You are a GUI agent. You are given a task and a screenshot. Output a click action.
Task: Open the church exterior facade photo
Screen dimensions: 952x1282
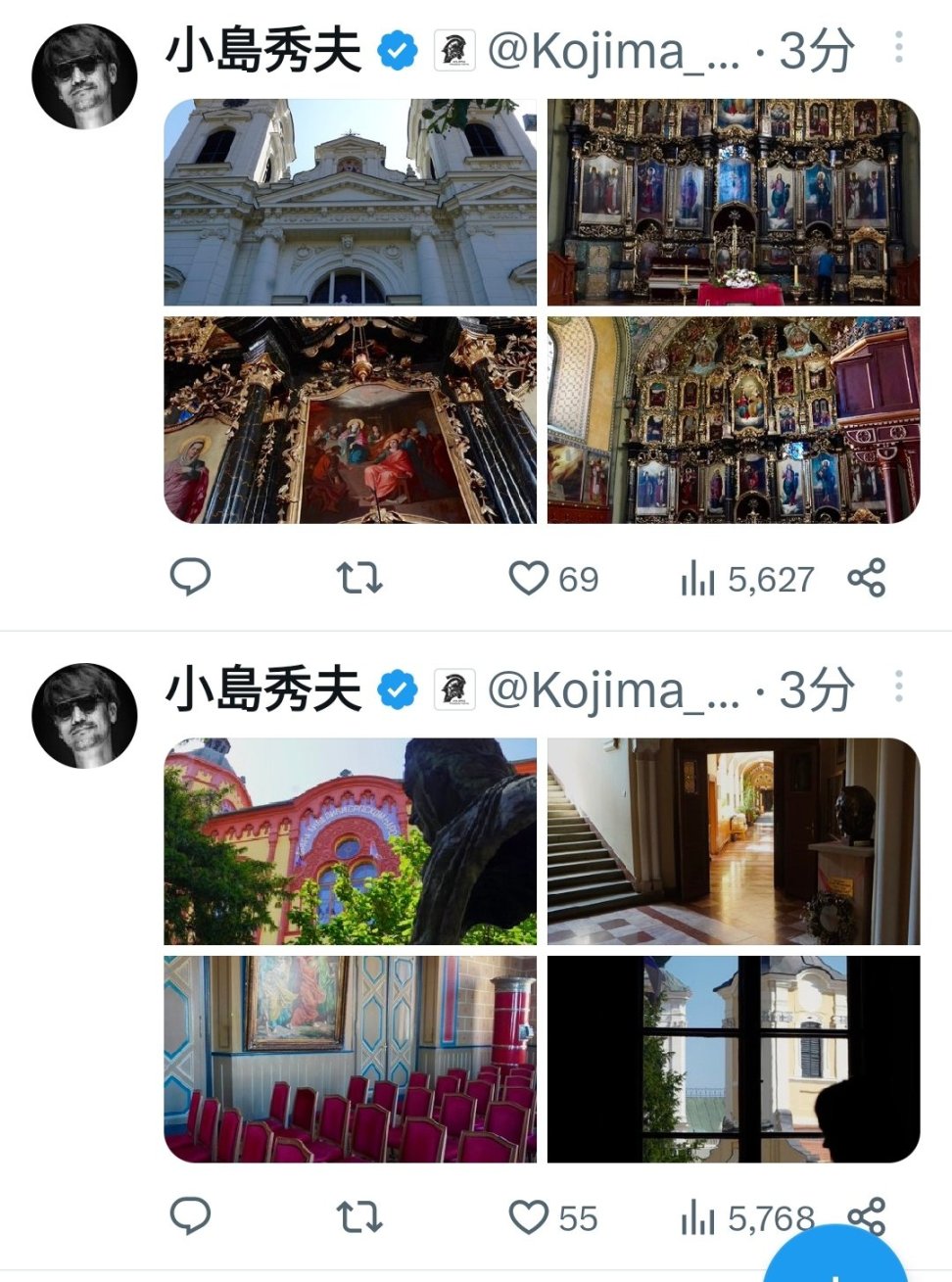350,202
